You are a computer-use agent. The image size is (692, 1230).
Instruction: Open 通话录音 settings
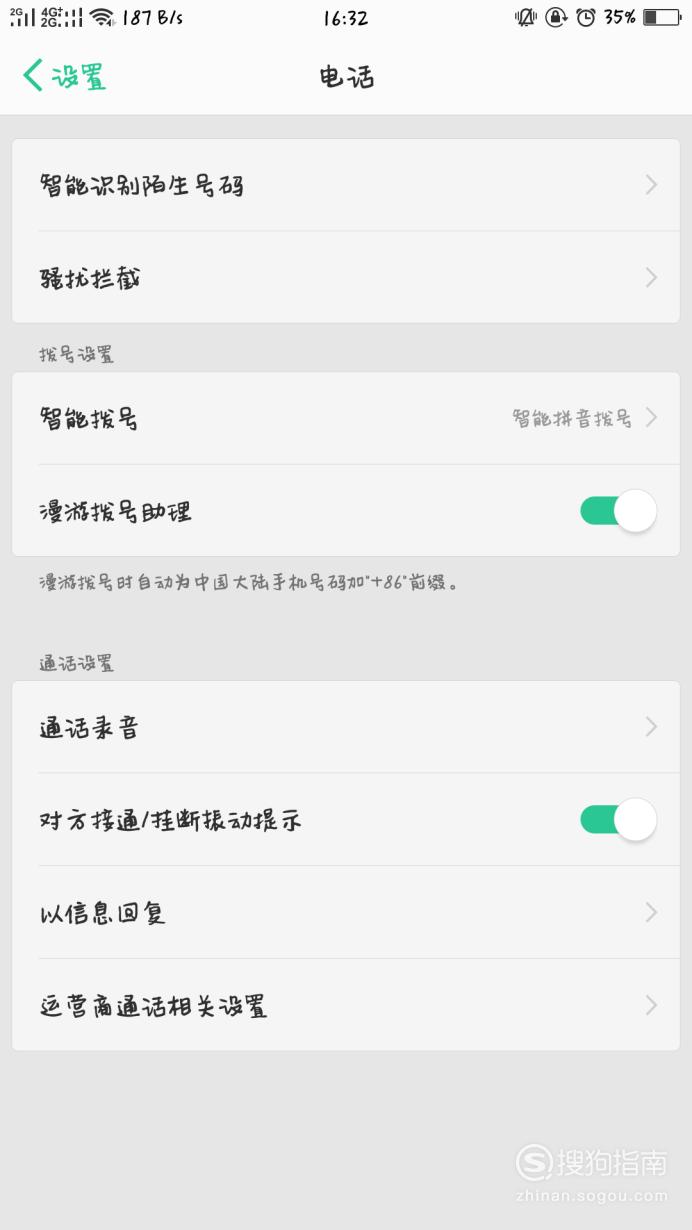pyautogui.click(x=346, y=727)
